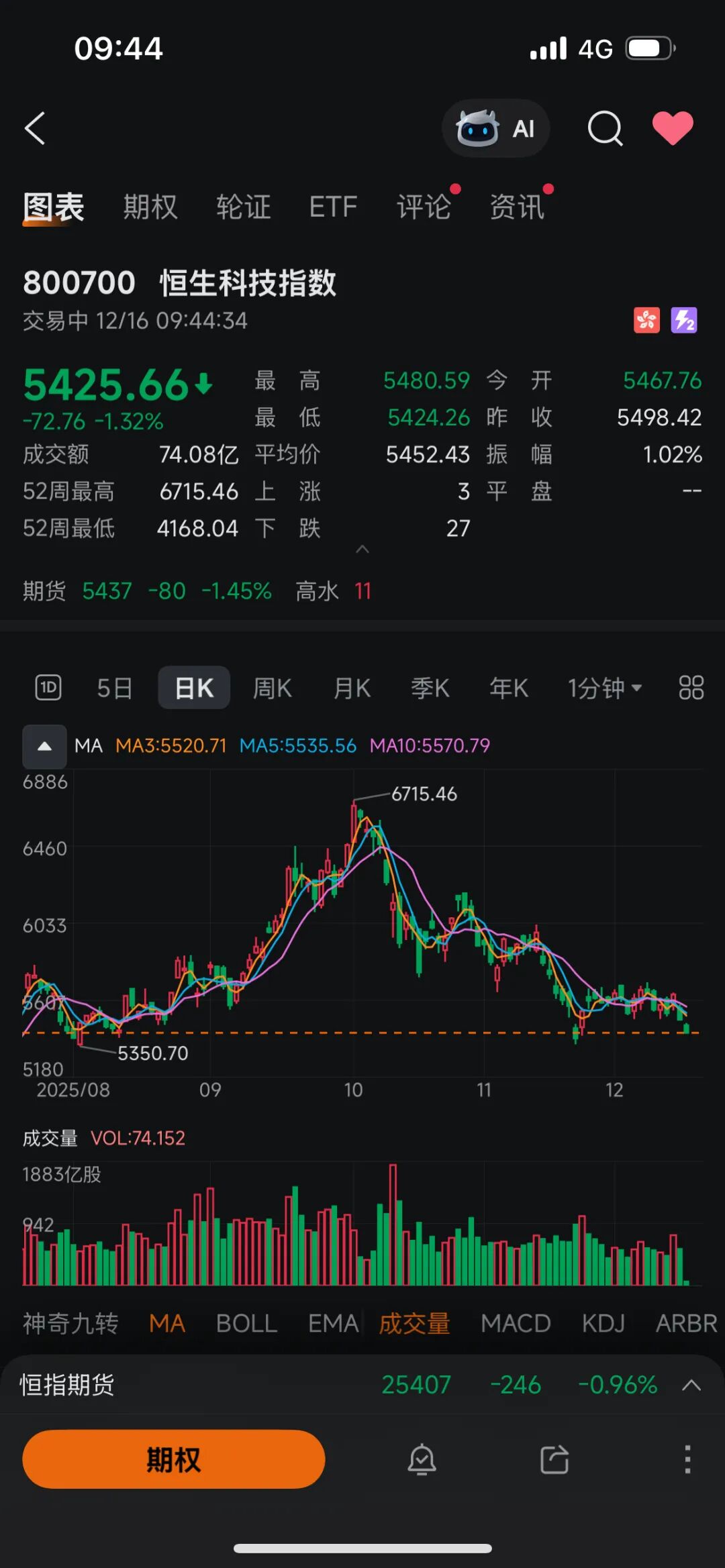Open the AI assistant
The height and width of the screenshot is (1568, 725).
(x=495, y=128)
